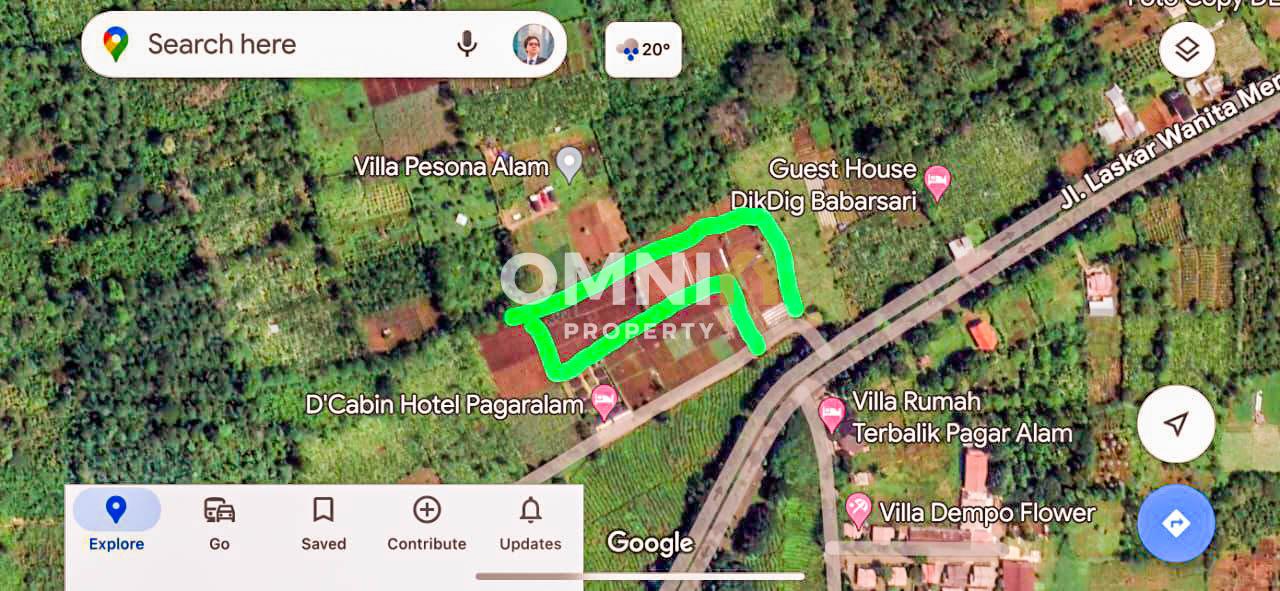Screen dimensions: 1280x591
Task: Open the Villa Dempo Flower marker
Action: 858,510
